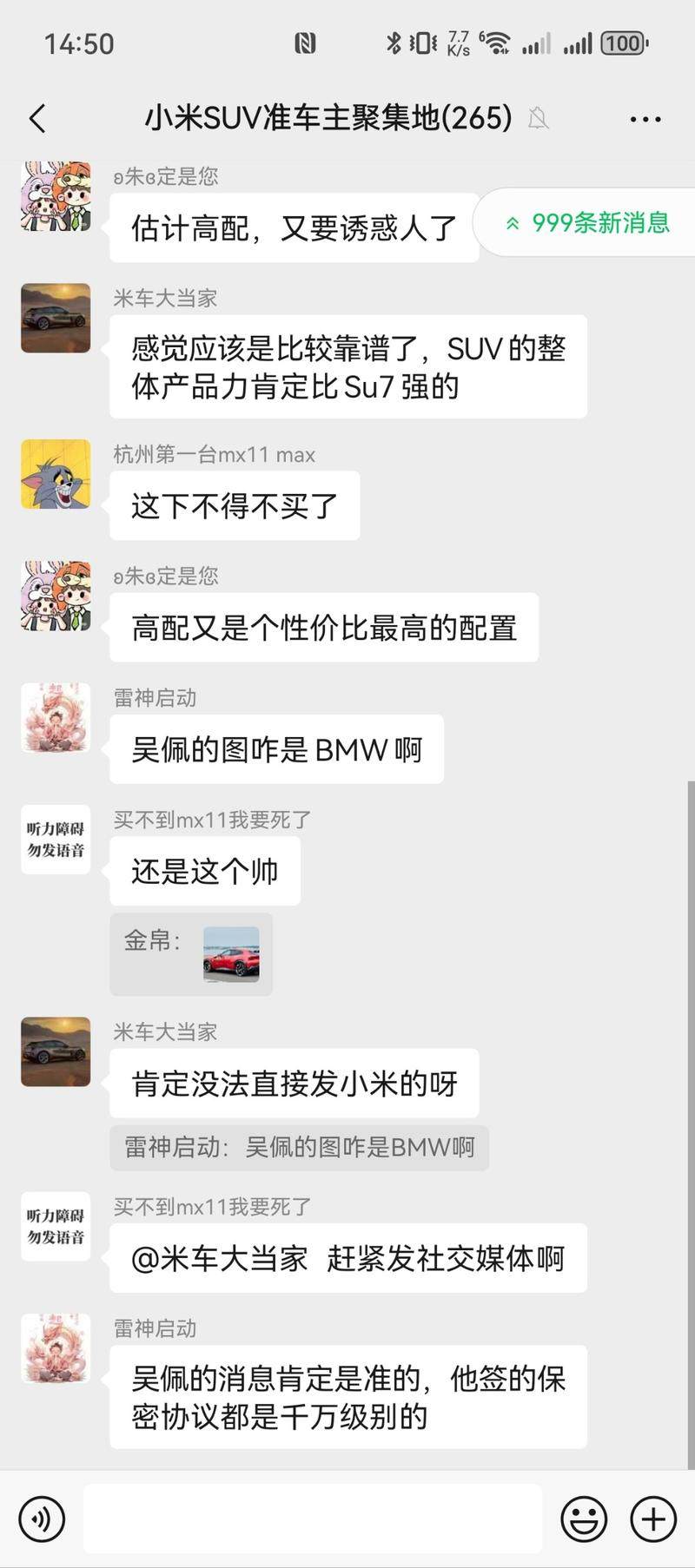Open the plus attachments panel
The width and height of the screenshot is (695, 1568).
tap(653, 1519)
